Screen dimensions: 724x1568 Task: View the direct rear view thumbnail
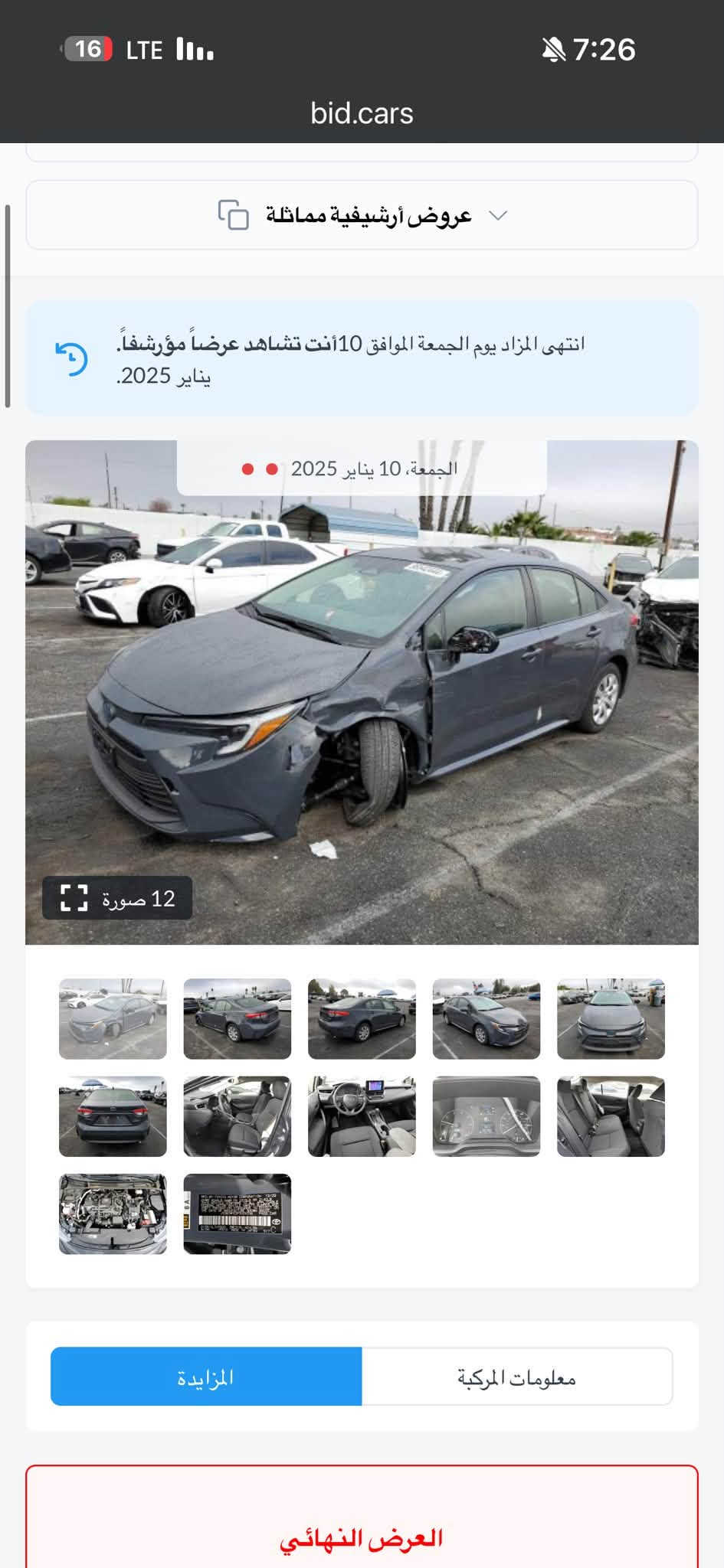click(x=113, y=1116)
